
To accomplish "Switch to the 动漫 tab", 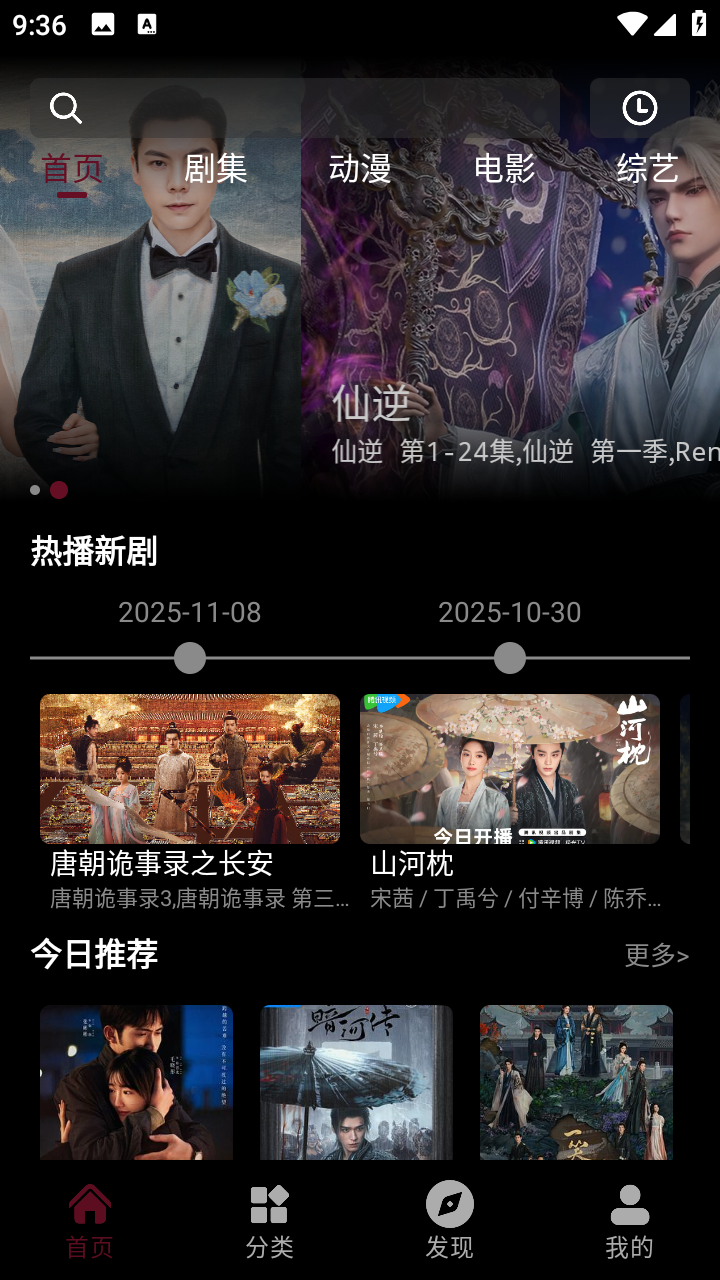I will click(x=360, y=170).
